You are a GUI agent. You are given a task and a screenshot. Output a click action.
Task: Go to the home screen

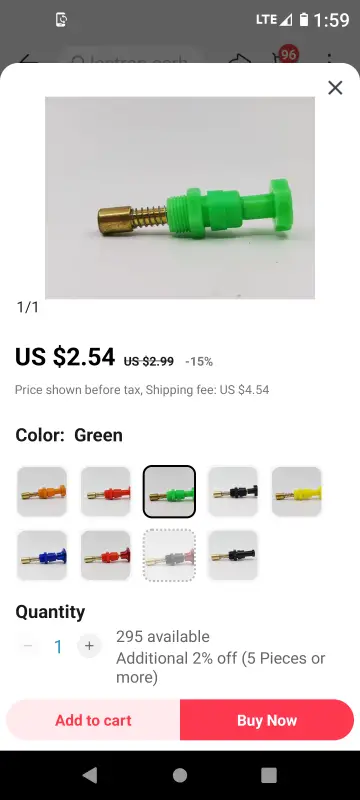tap(179, 776)
